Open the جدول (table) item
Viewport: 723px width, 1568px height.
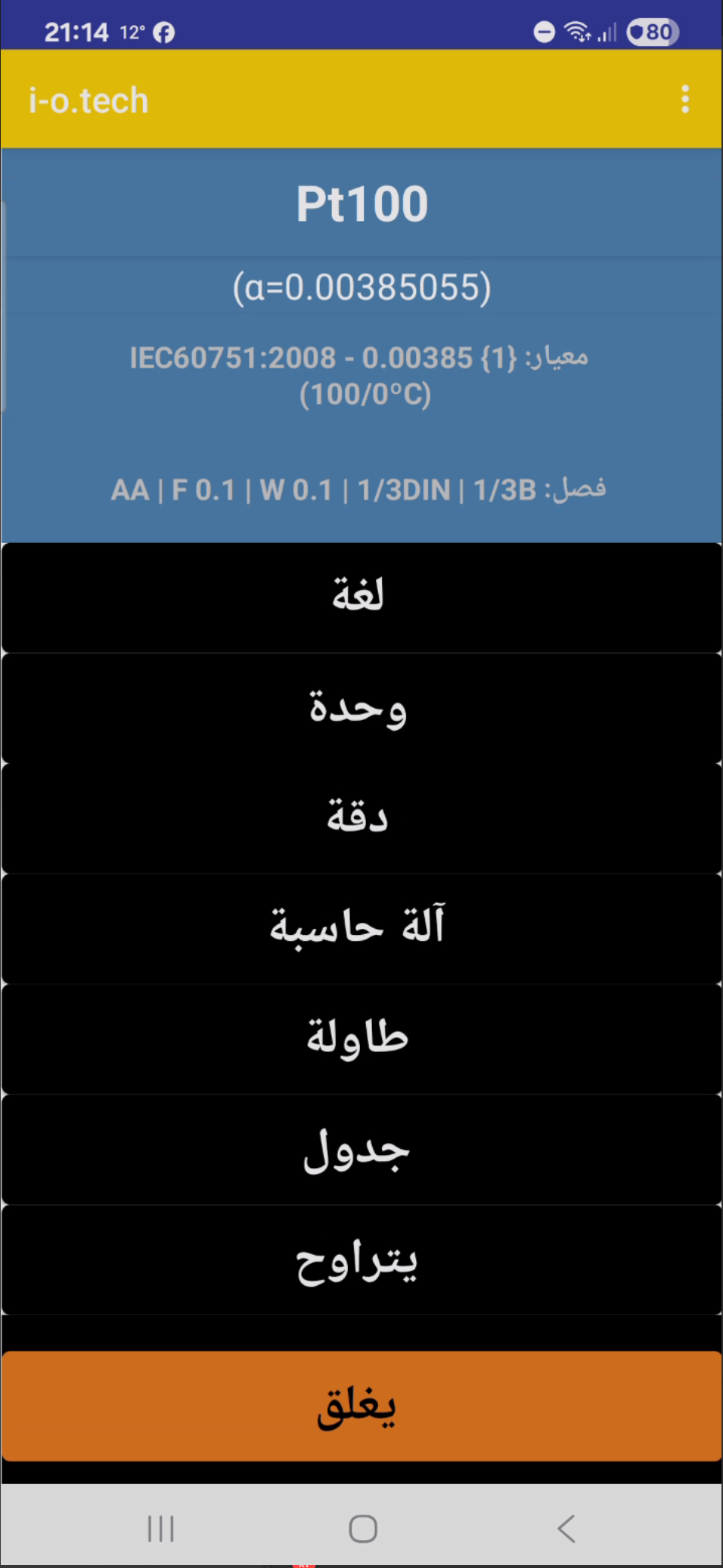click(x=361, y=1149)
